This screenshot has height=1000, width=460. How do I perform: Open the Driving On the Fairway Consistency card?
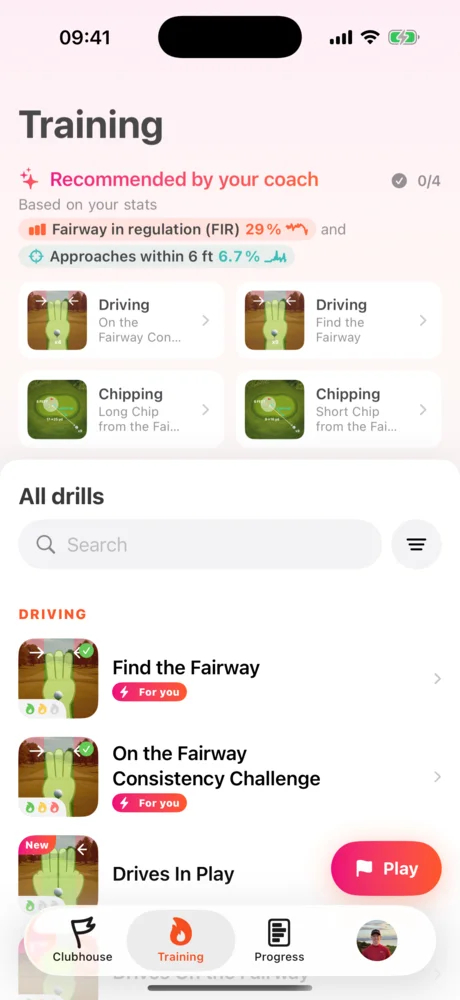point(121,320)
